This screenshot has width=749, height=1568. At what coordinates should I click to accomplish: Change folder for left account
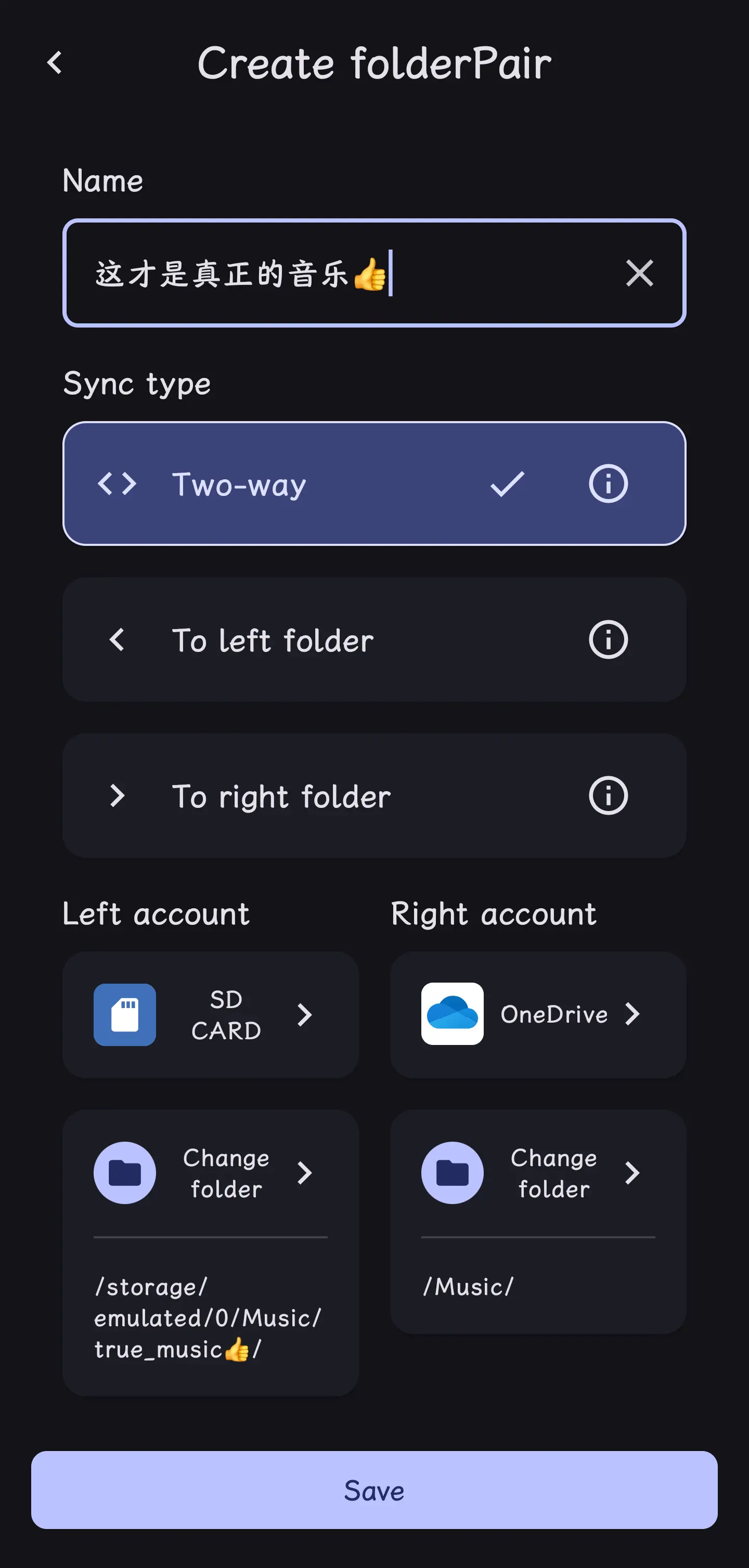point(210,1173)
